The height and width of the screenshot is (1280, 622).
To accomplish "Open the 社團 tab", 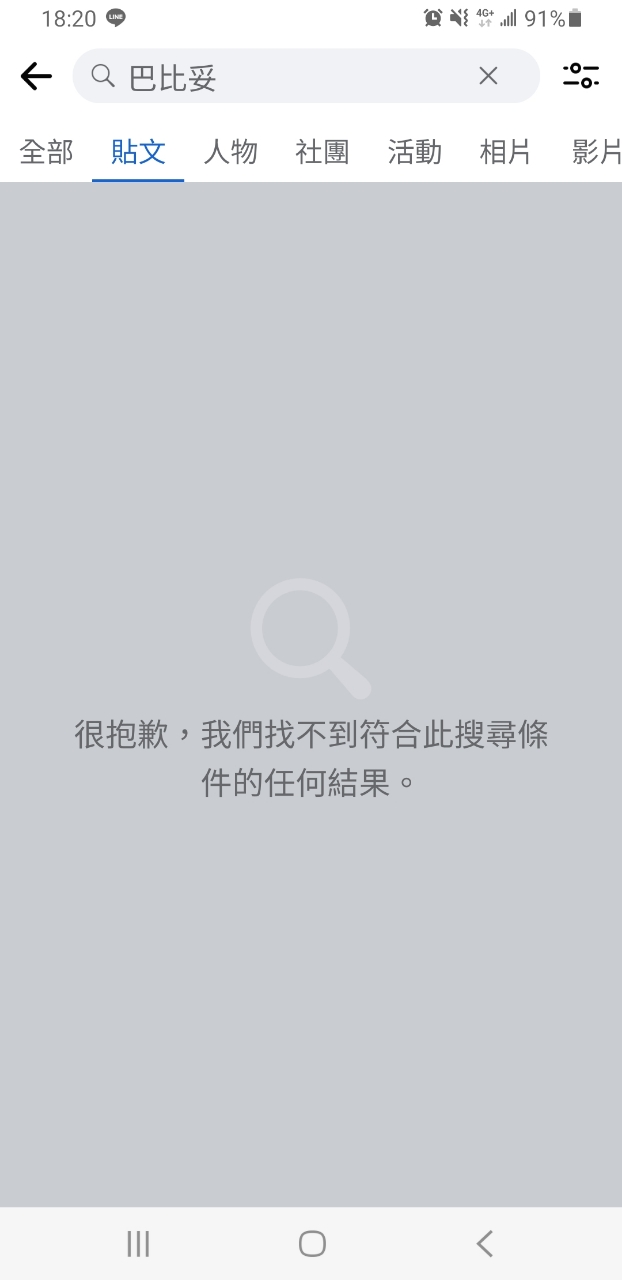I will 322,152.
